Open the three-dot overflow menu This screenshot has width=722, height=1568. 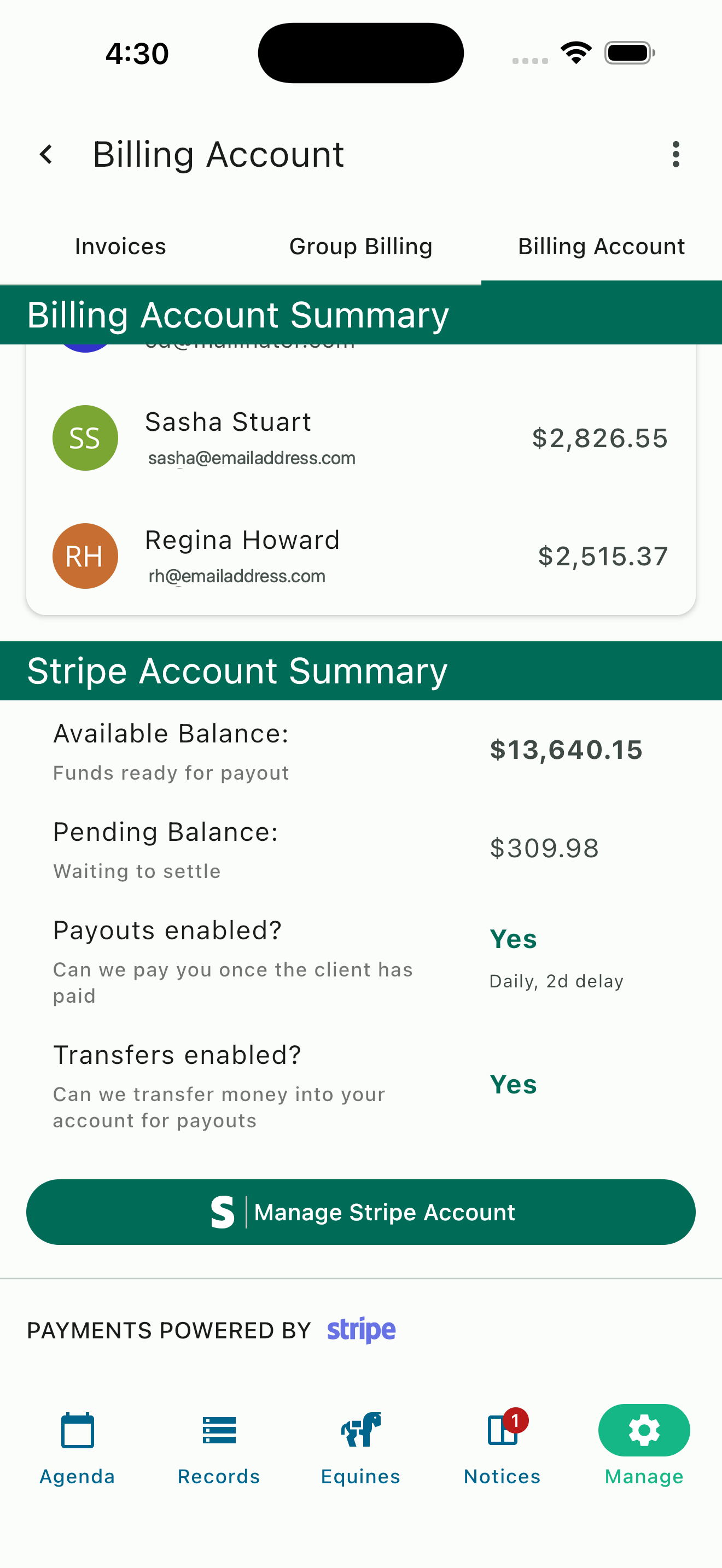point(676,154)
